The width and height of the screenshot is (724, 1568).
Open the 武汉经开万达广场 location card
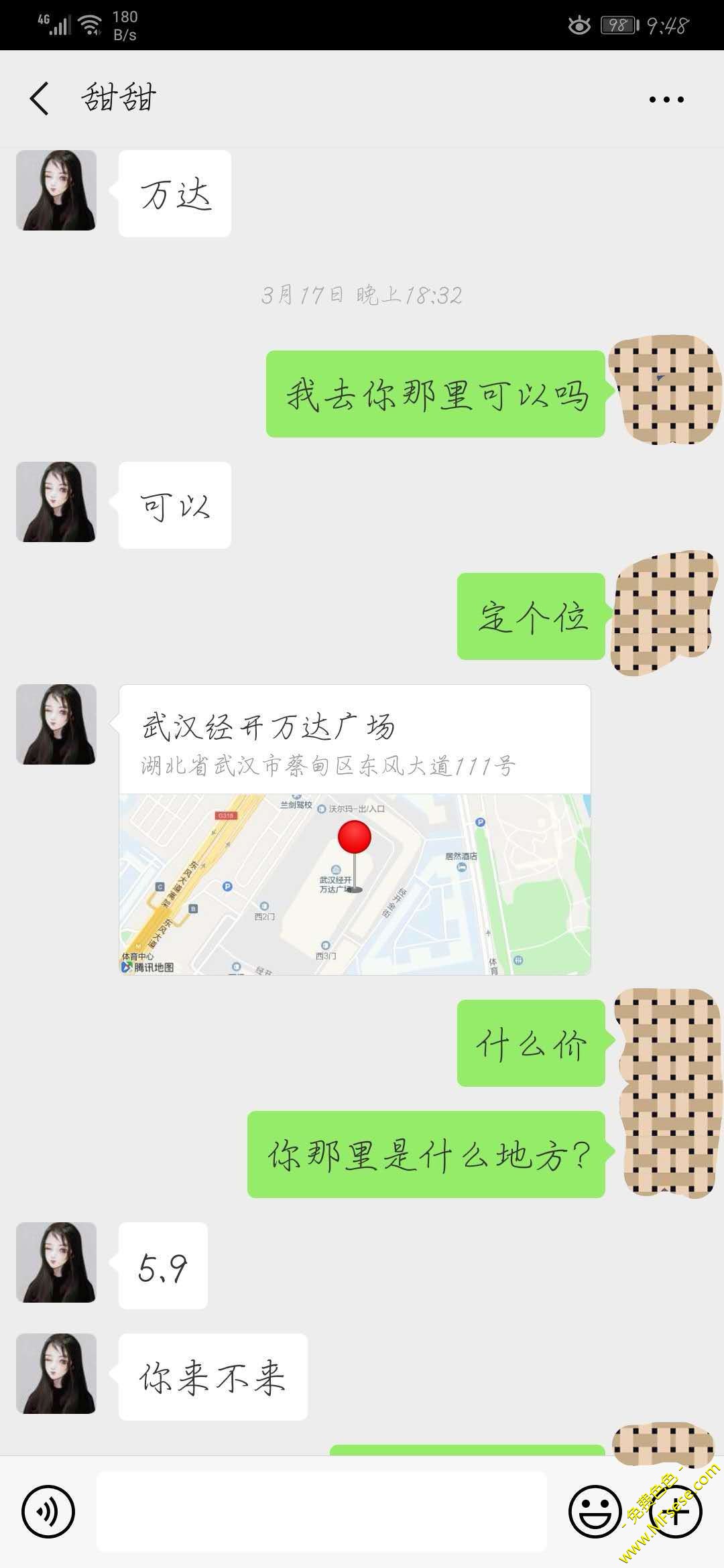coord(355,829)
